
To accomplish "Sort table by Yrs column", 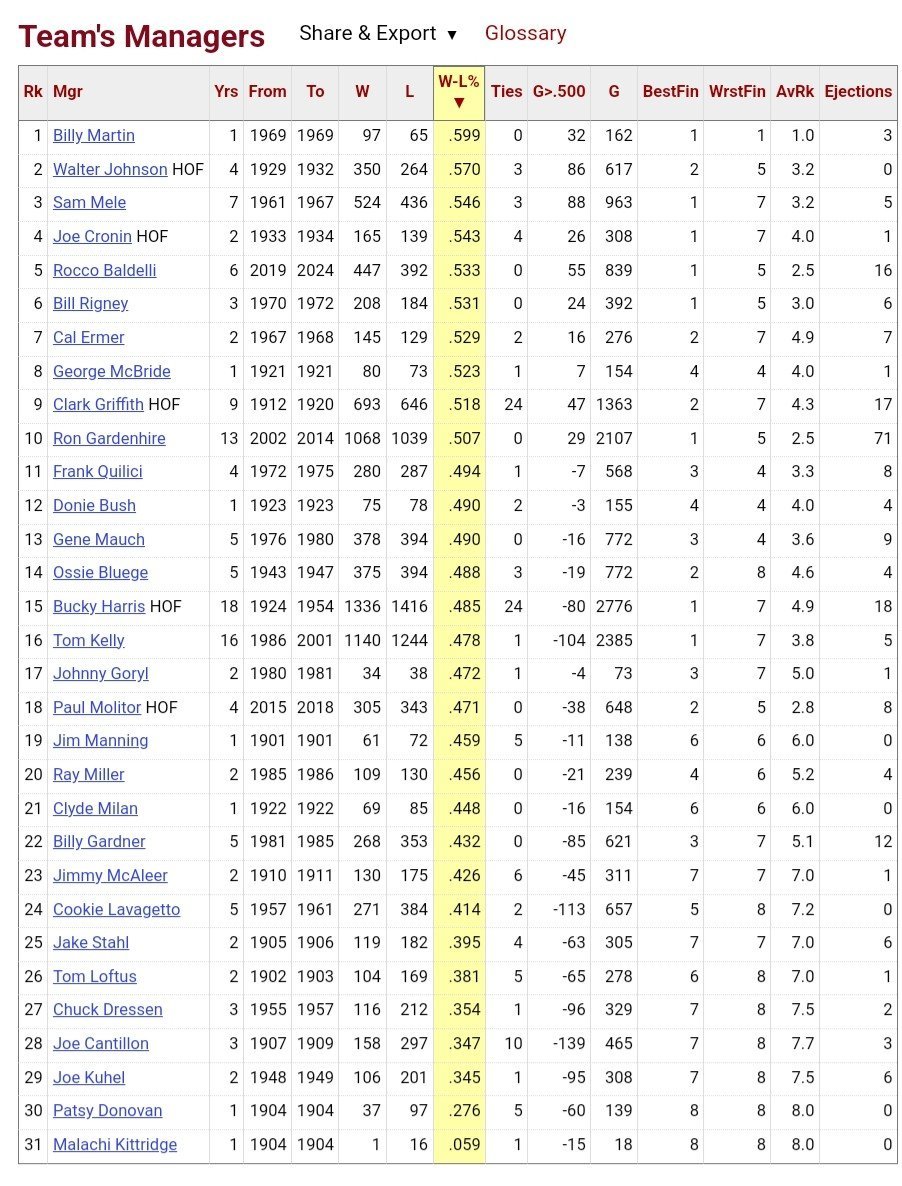I will tap(226, 92).
